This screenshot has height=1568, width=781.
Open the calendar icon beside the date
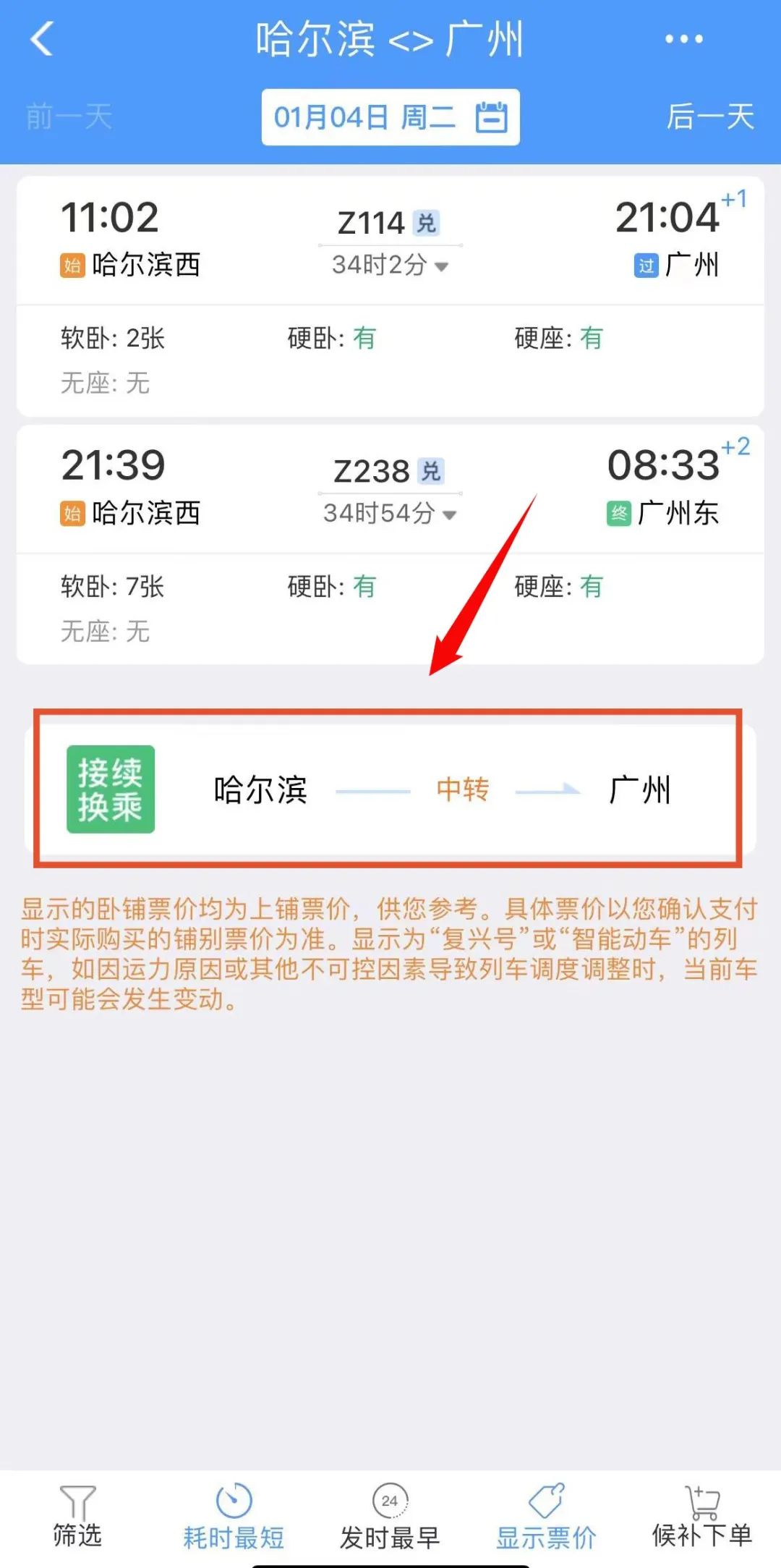click(492, 117)
